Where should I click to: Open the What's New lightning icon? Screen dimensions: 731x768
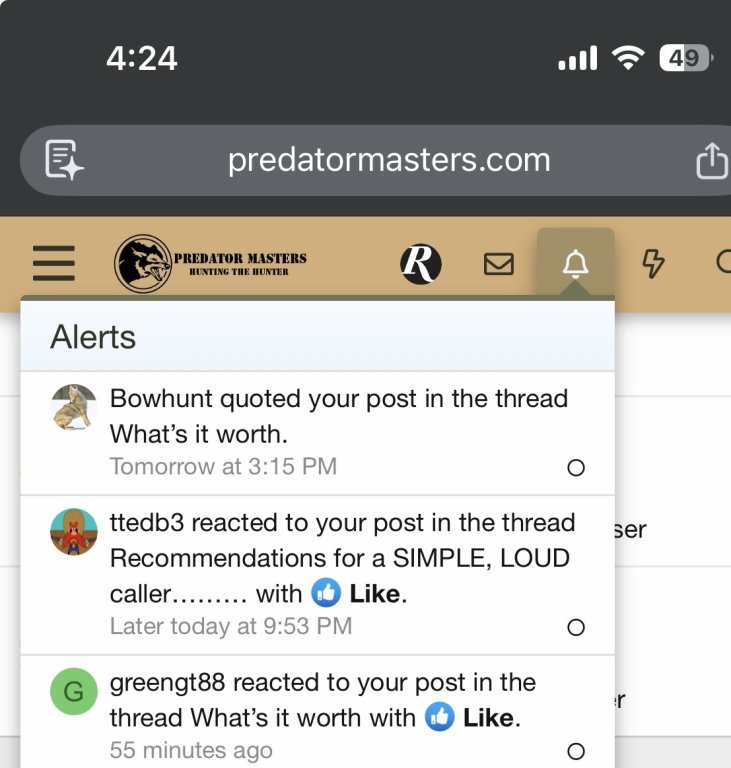tap(653, 264)
